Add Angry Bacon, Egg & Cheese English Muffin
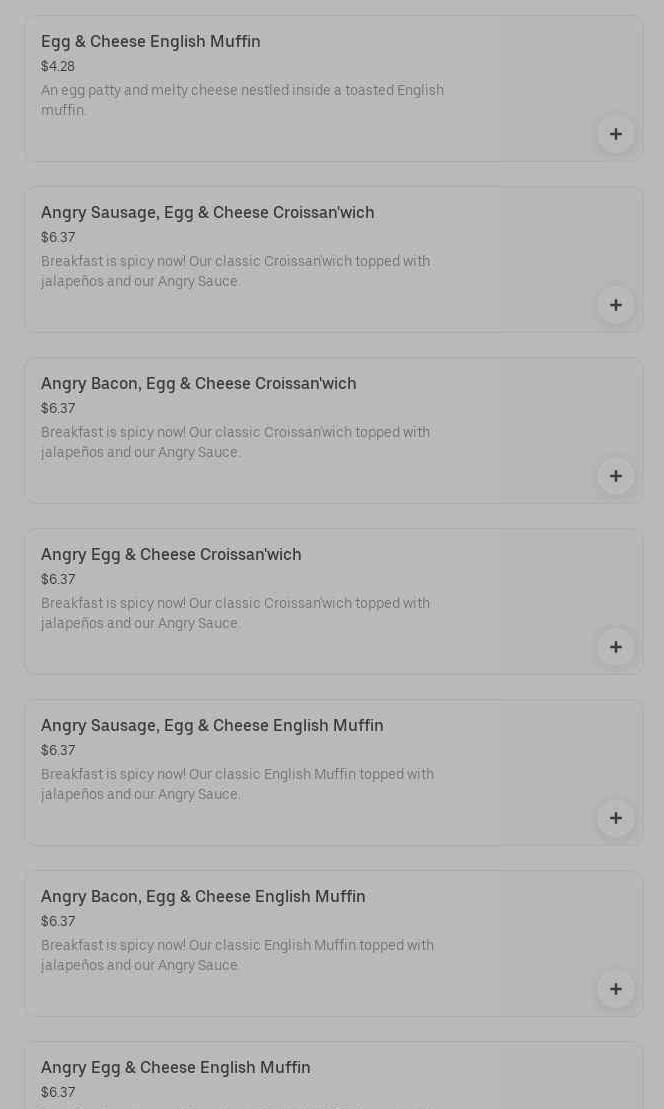Viewport: 664px width, 1109px height. click(x=616, y=989)
